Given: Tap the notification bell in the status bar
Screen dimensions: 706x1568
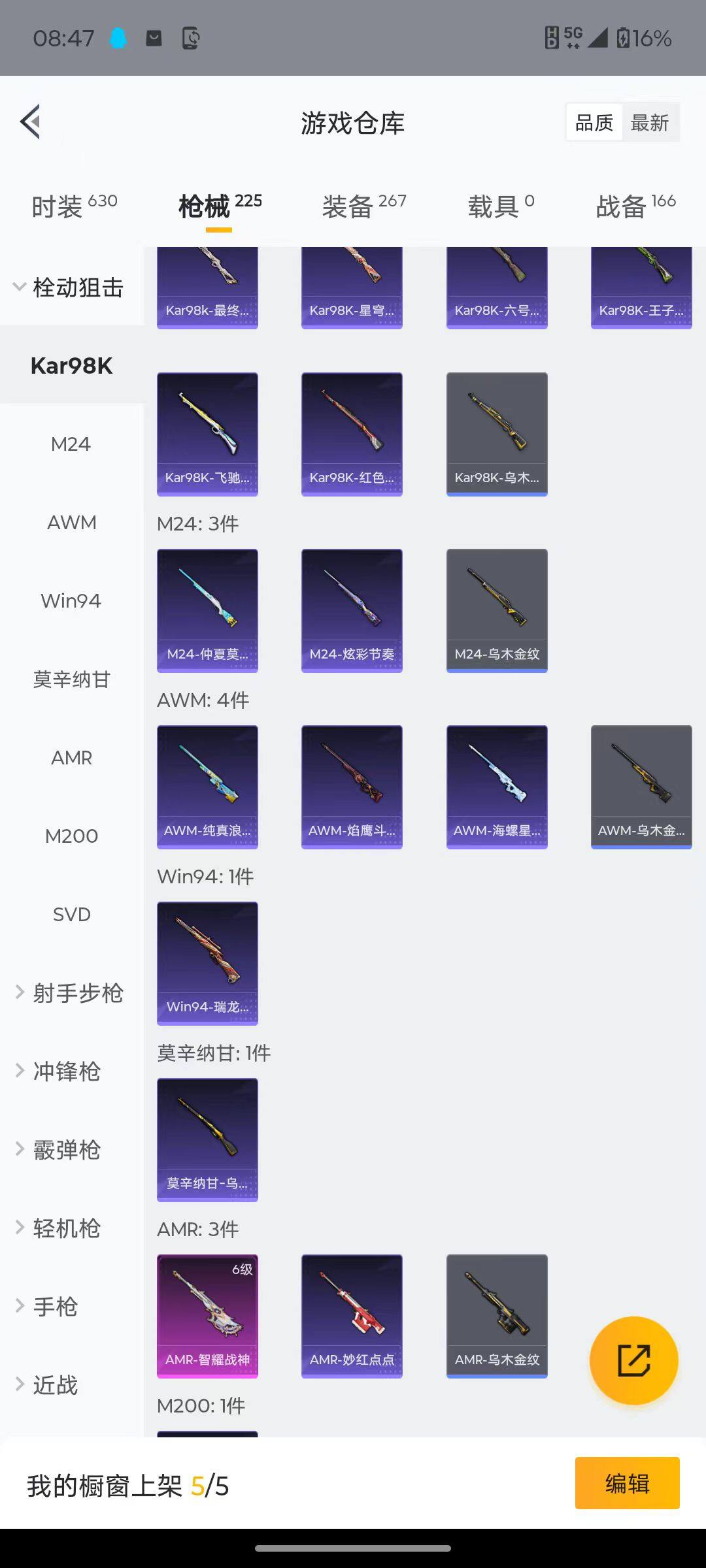Looking at the screenshot, I should click(x=116, y=37).
